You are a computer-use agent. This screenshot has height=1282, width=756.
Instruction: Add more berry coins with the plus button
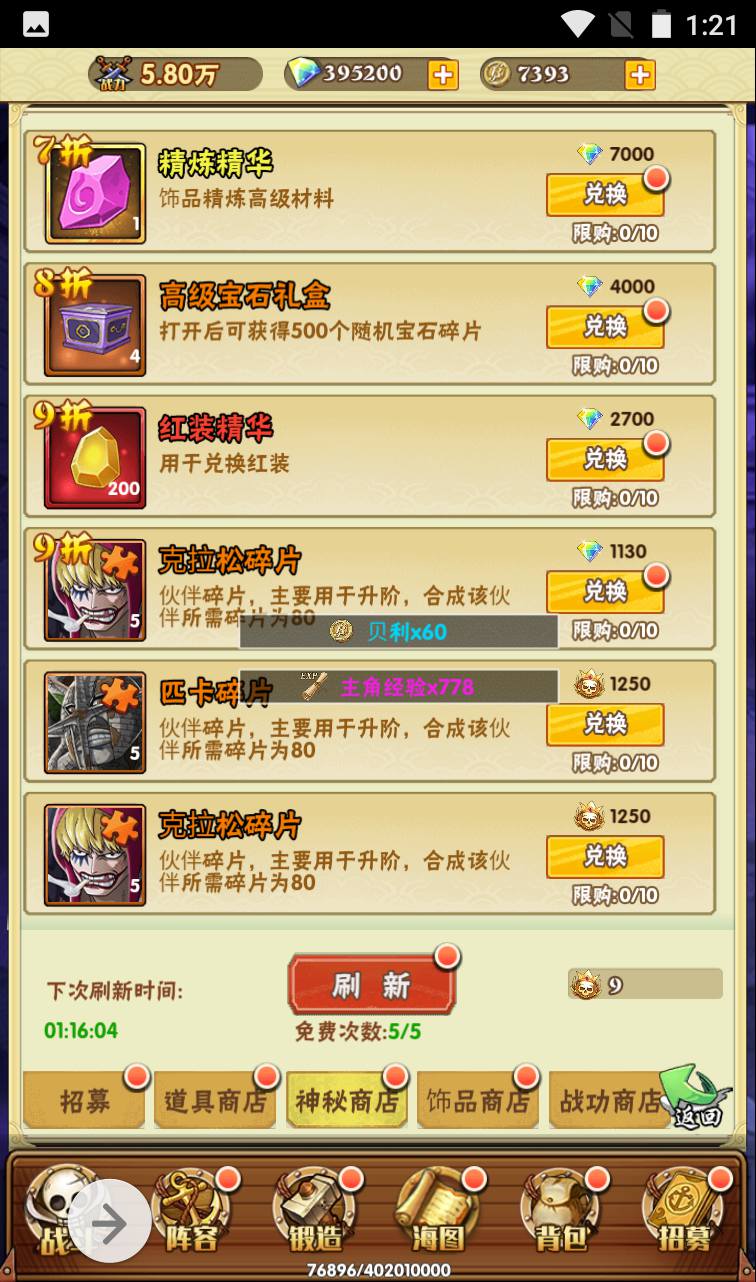639,74
